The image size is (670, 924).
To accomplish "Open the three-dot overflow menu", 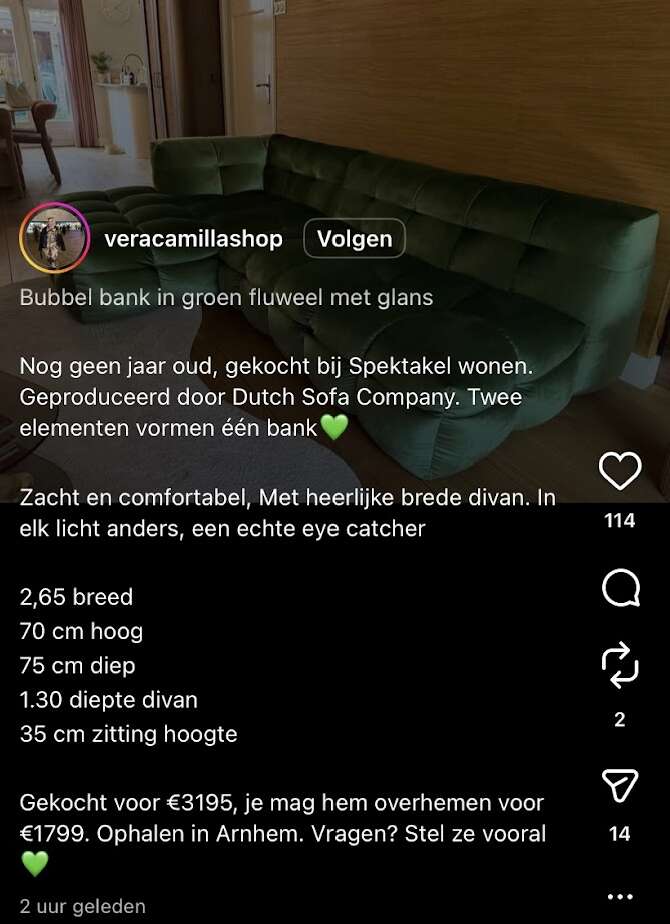I will click(x=620, y=896).
